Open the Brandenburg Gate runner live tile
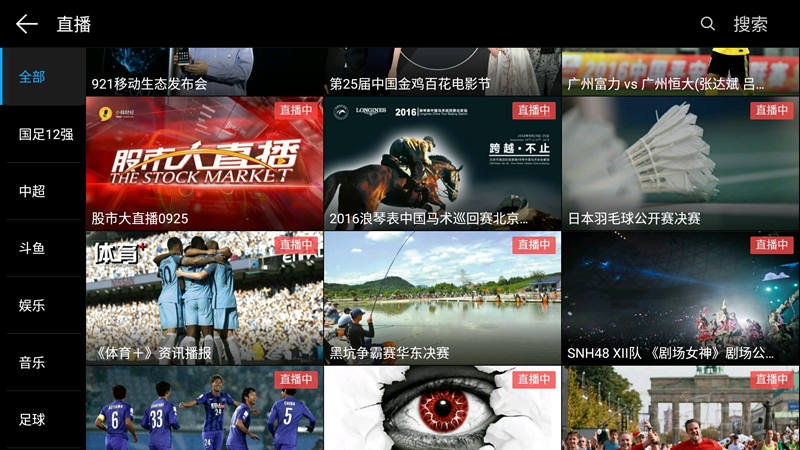This screenshot has width=800, height=450. click(680, 408)
